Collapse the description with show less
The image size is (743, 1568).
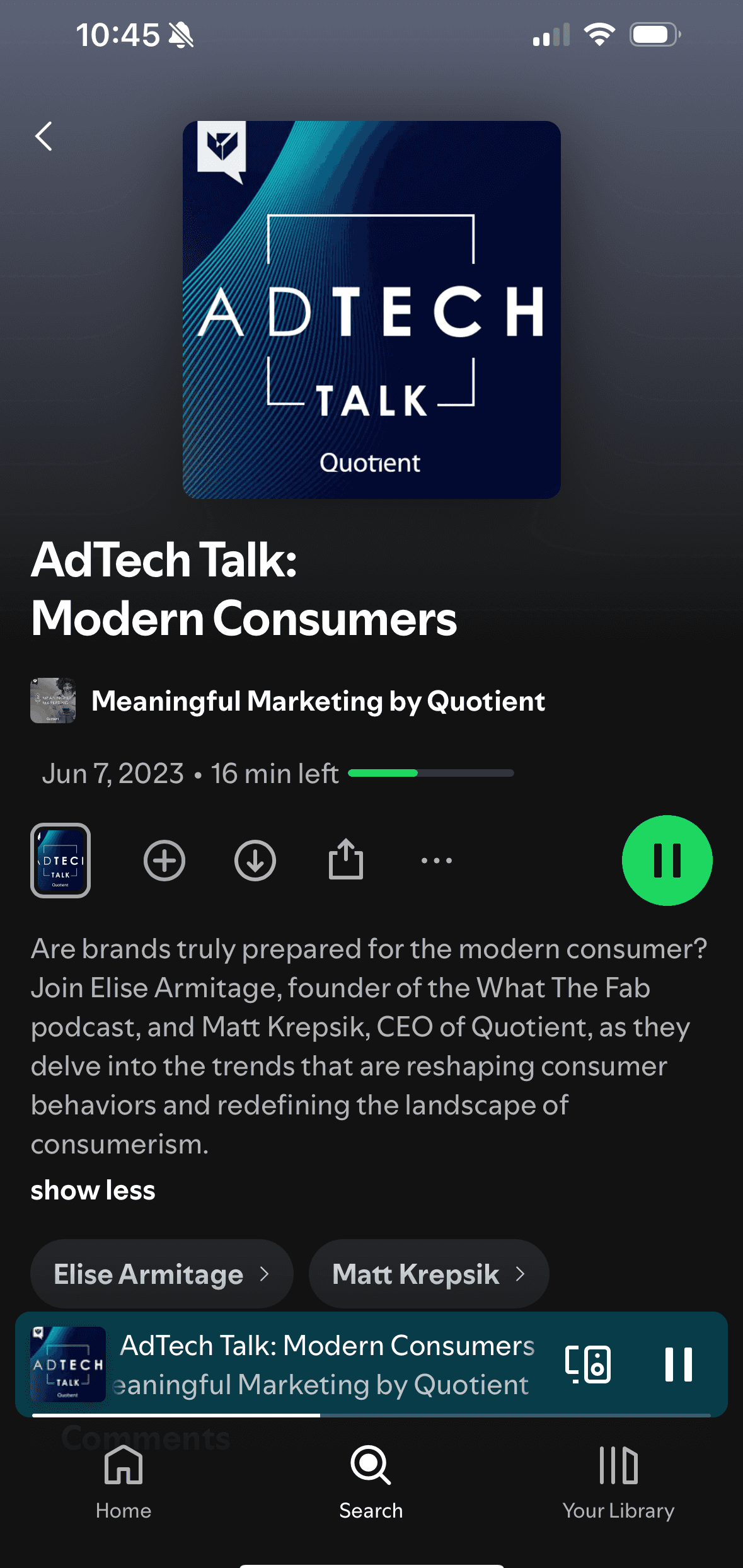(x=93, y=1191)
